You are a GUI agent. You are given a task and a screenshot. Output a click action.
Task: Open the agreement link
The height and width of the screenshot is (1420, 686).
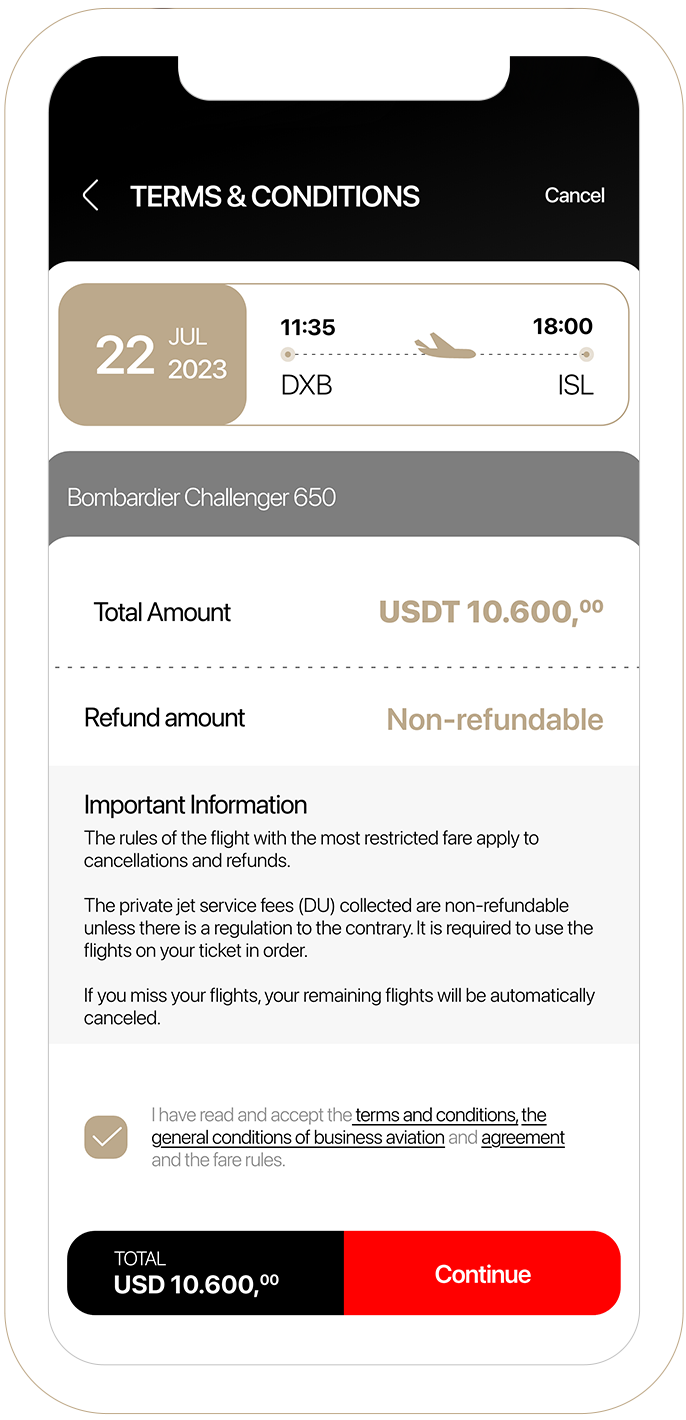pyautogui.click(x=522, y=1137)
